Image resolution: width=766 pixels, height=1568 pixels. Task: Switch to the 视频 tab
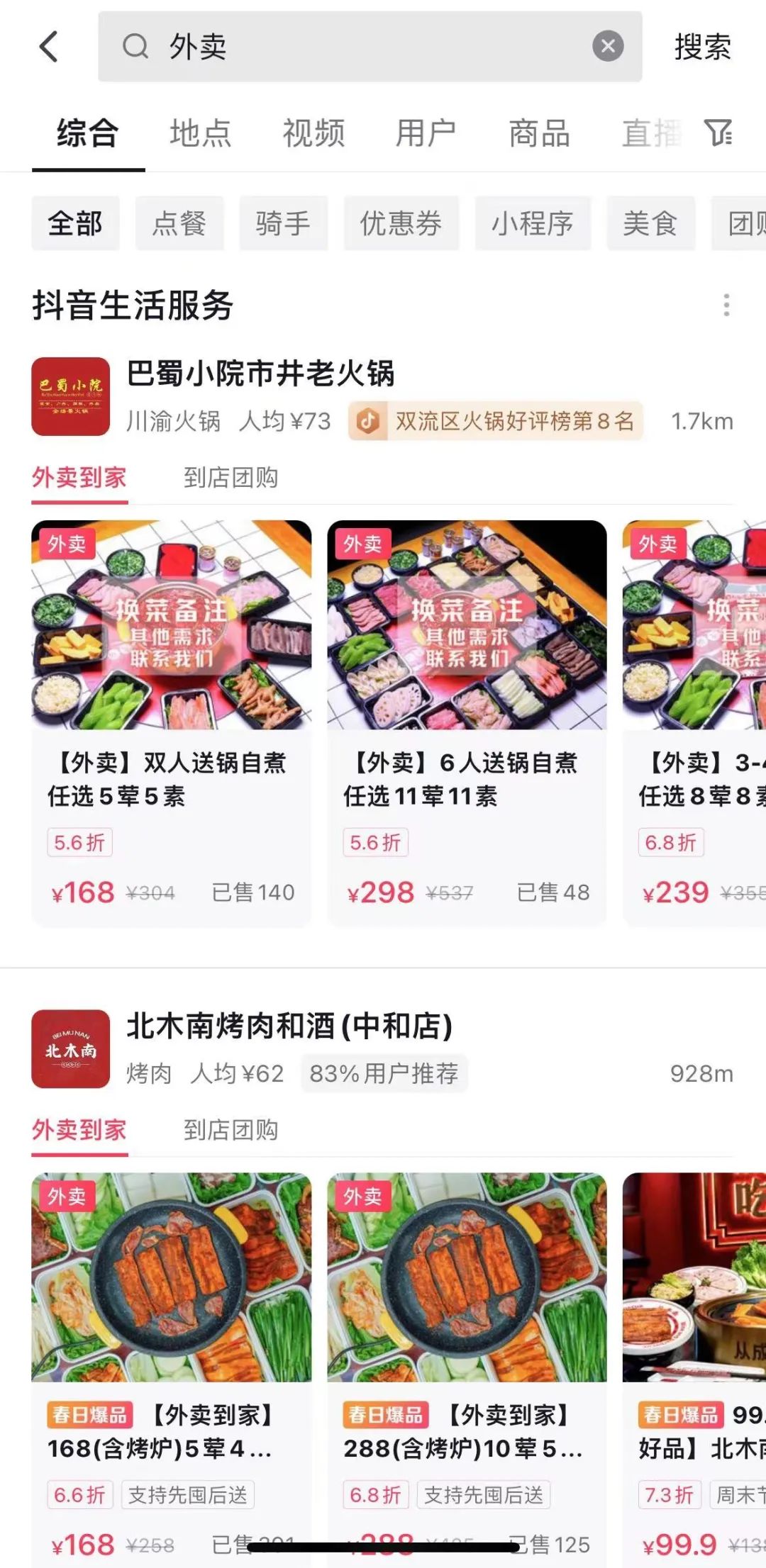[x=313, y=133]
